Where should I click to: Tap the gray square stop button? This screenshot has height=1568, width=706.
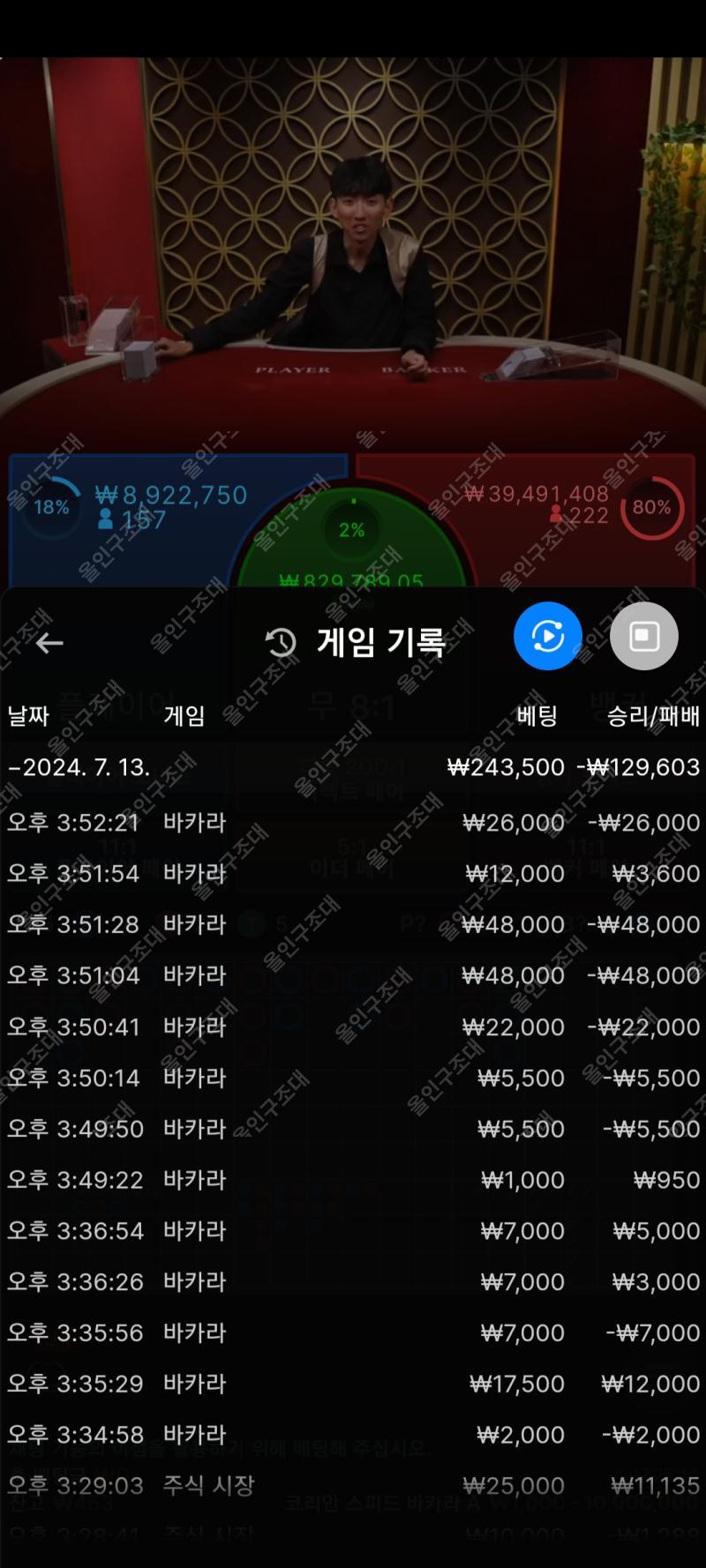[643, 636]
